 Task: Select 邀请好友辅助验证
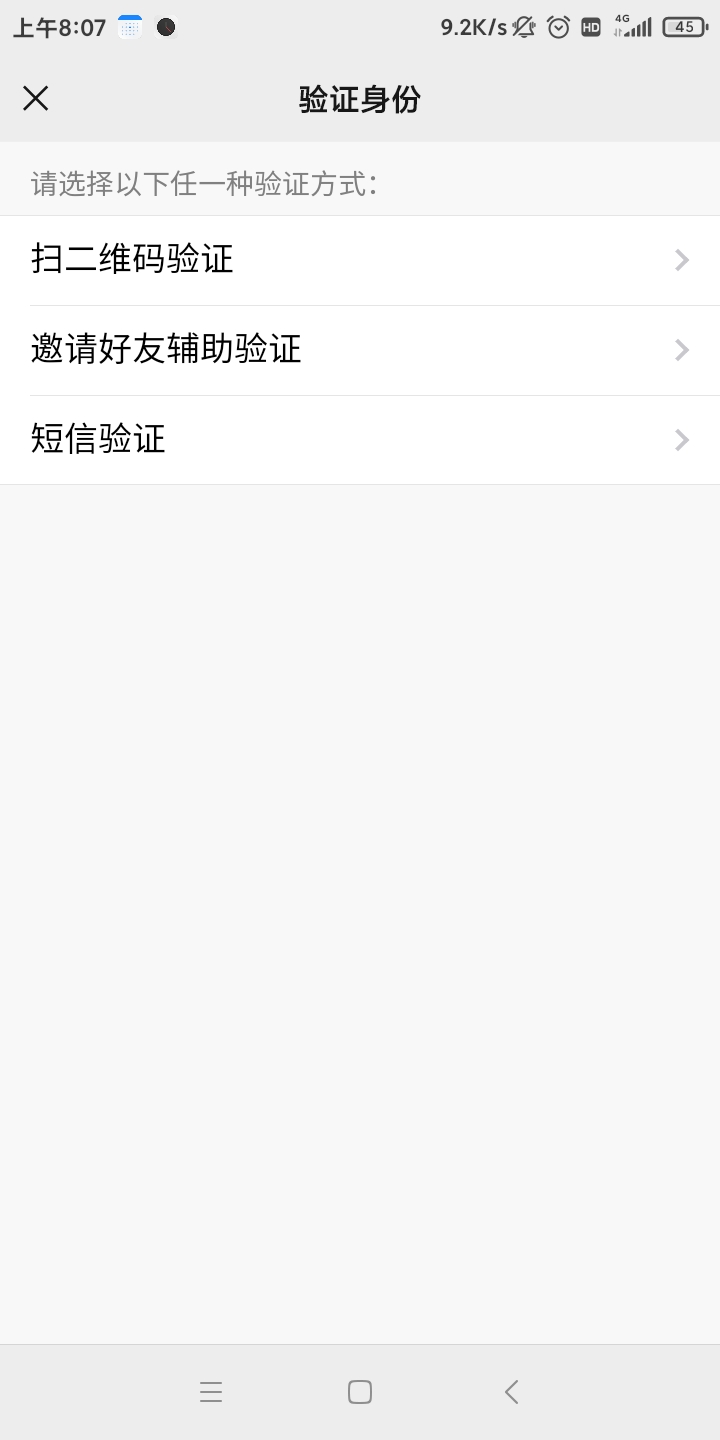(x=360, y=350)
